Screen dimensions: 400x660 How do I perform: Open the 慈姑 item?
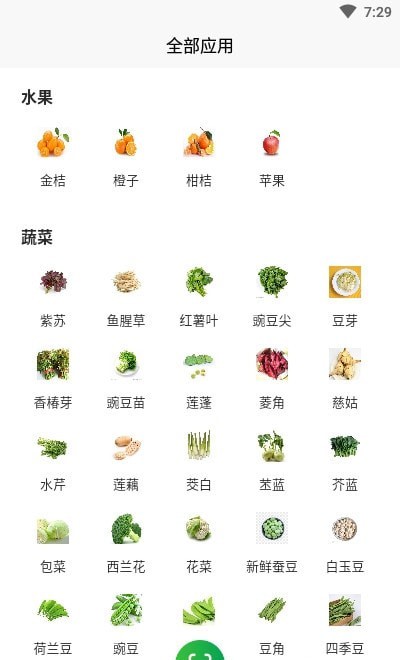345,379
